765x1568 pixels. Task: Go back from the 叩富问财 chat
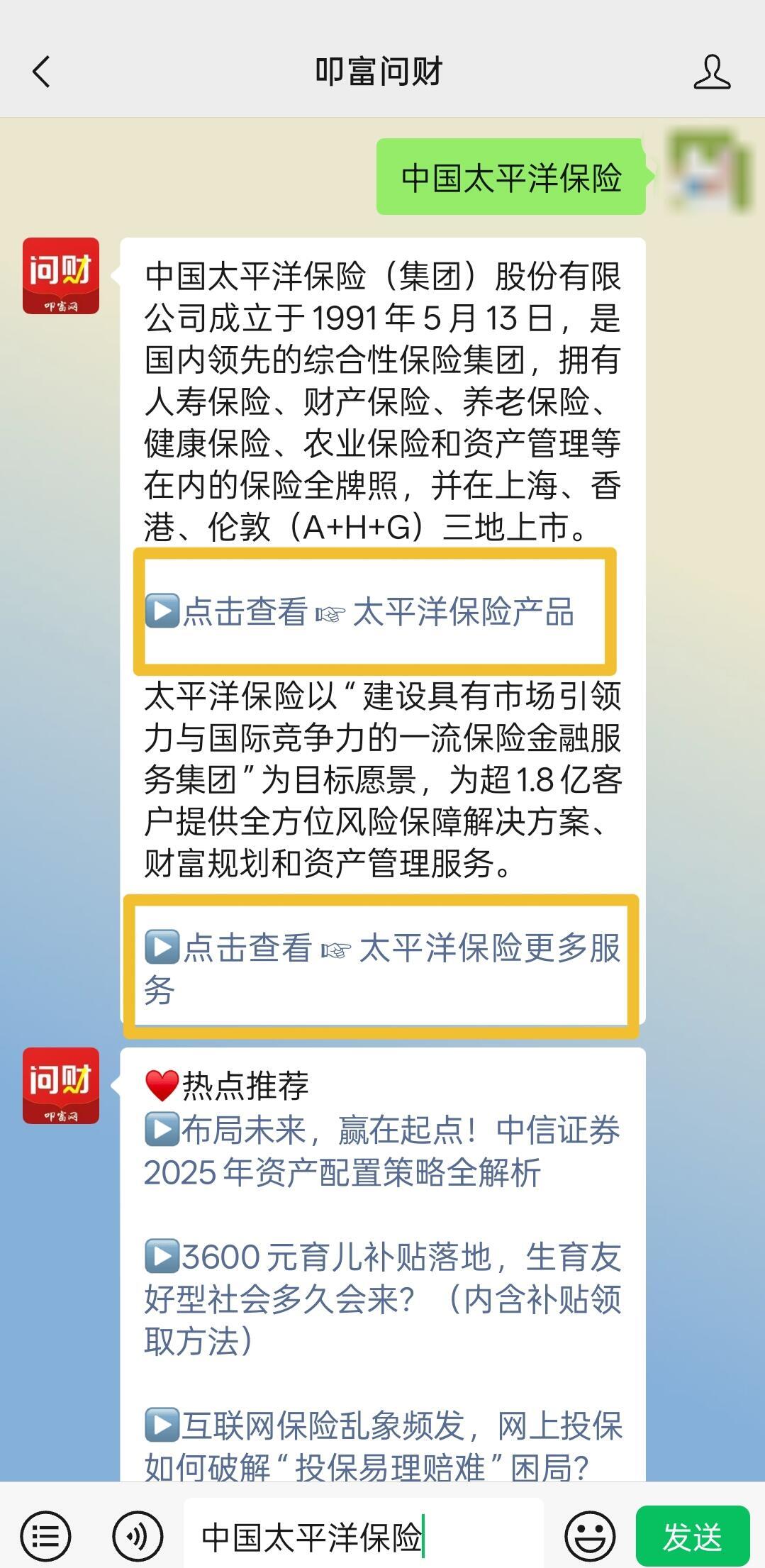coord(41,72)
